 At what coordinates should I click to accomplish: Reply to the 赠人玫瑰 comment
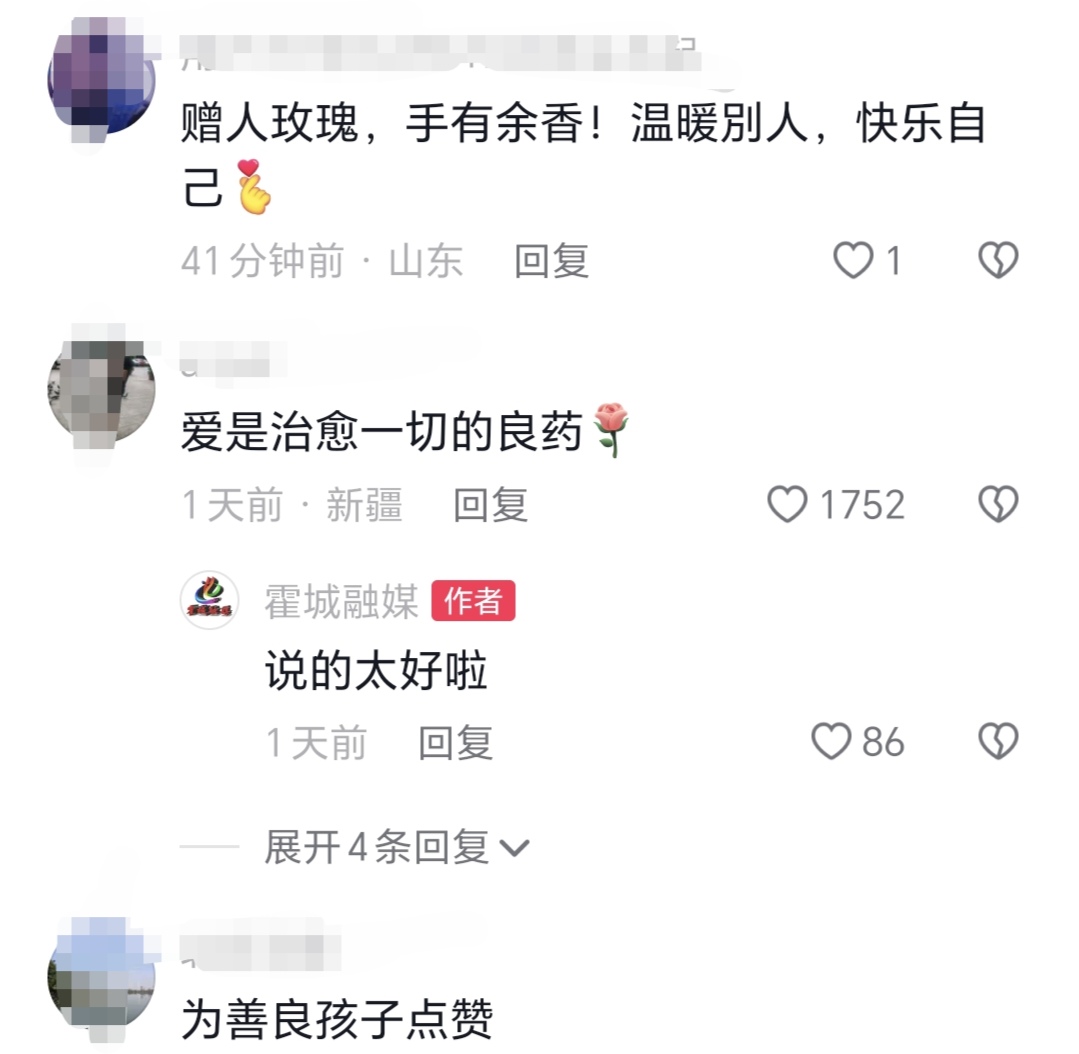551,261
